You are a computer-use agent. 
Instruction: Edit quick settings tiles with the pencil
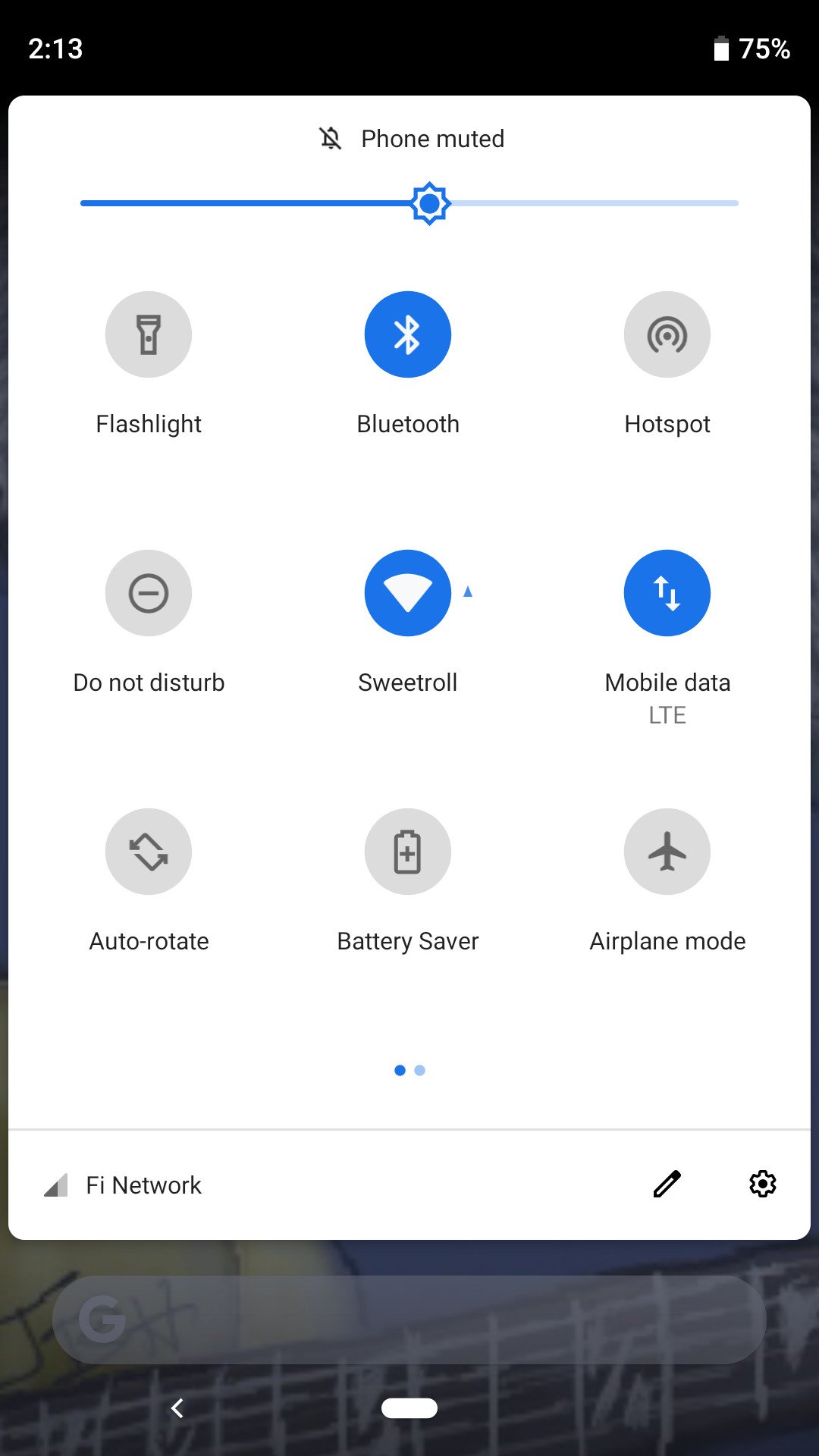pos(667,1184)
